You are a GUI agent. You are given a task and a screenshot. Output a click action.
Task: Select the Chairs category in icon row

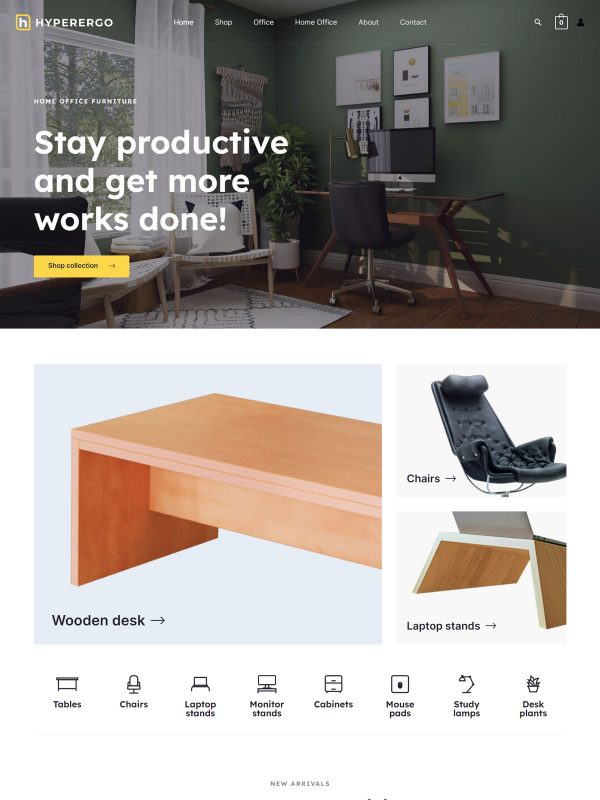tap(134, 691)
